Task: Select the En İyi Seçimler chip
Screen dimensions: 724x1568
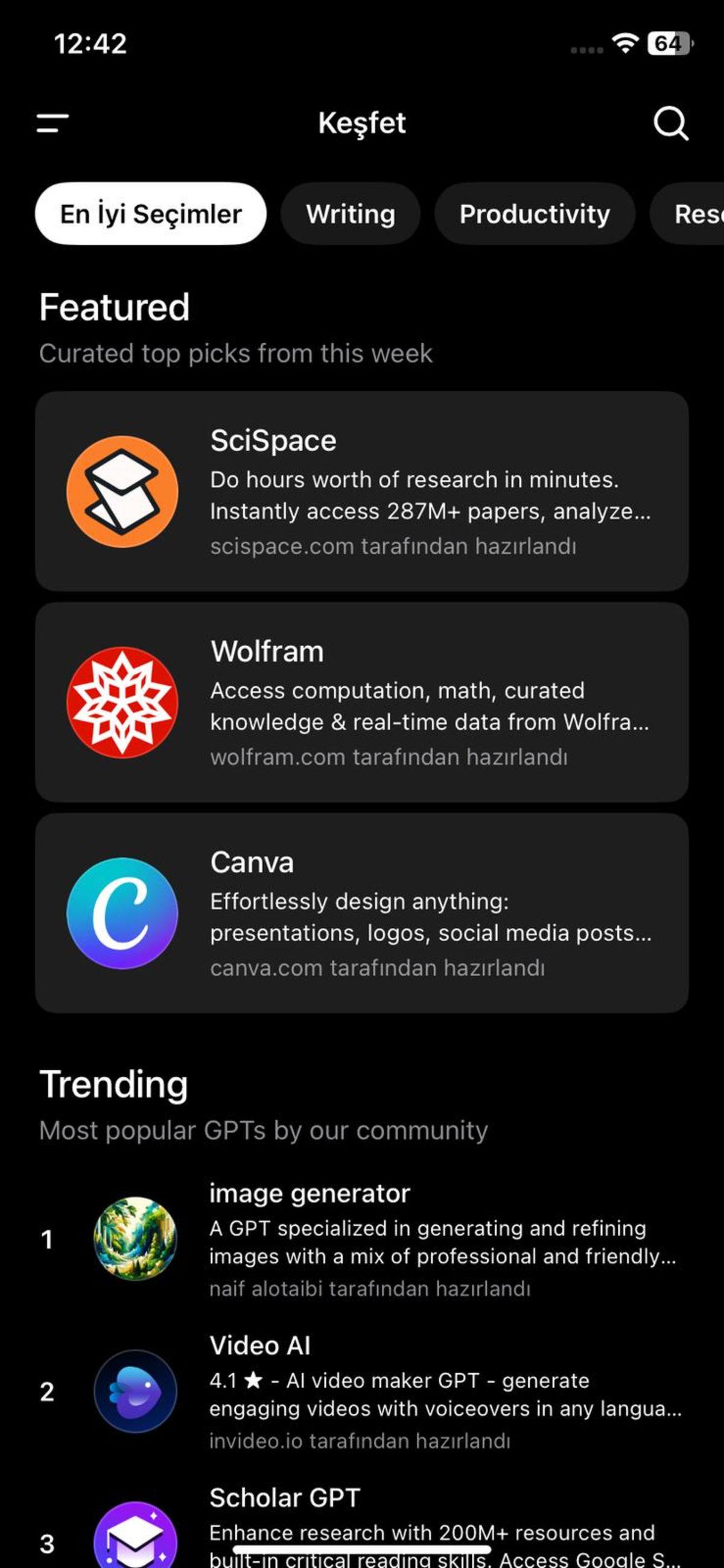Action: pyautogui.click(x=150, y=214)
